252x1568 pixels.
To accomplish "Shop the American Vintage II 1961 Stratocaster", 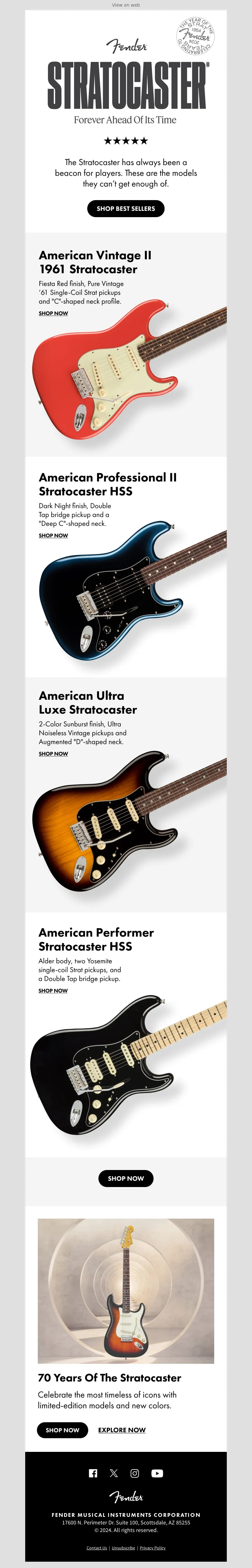I will click(x=54, y=313).
